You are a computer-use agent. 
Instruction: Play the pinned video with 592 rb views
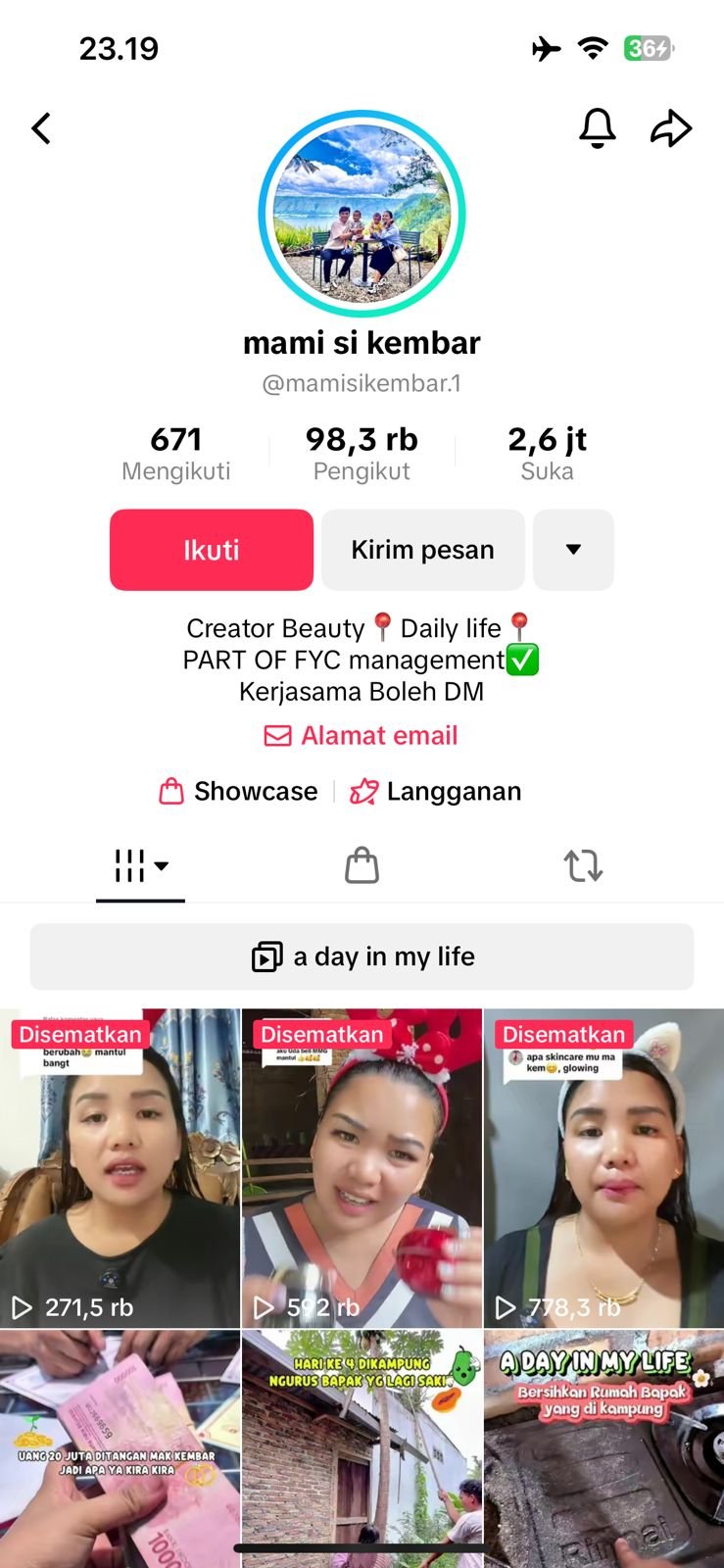(362, 1168)
